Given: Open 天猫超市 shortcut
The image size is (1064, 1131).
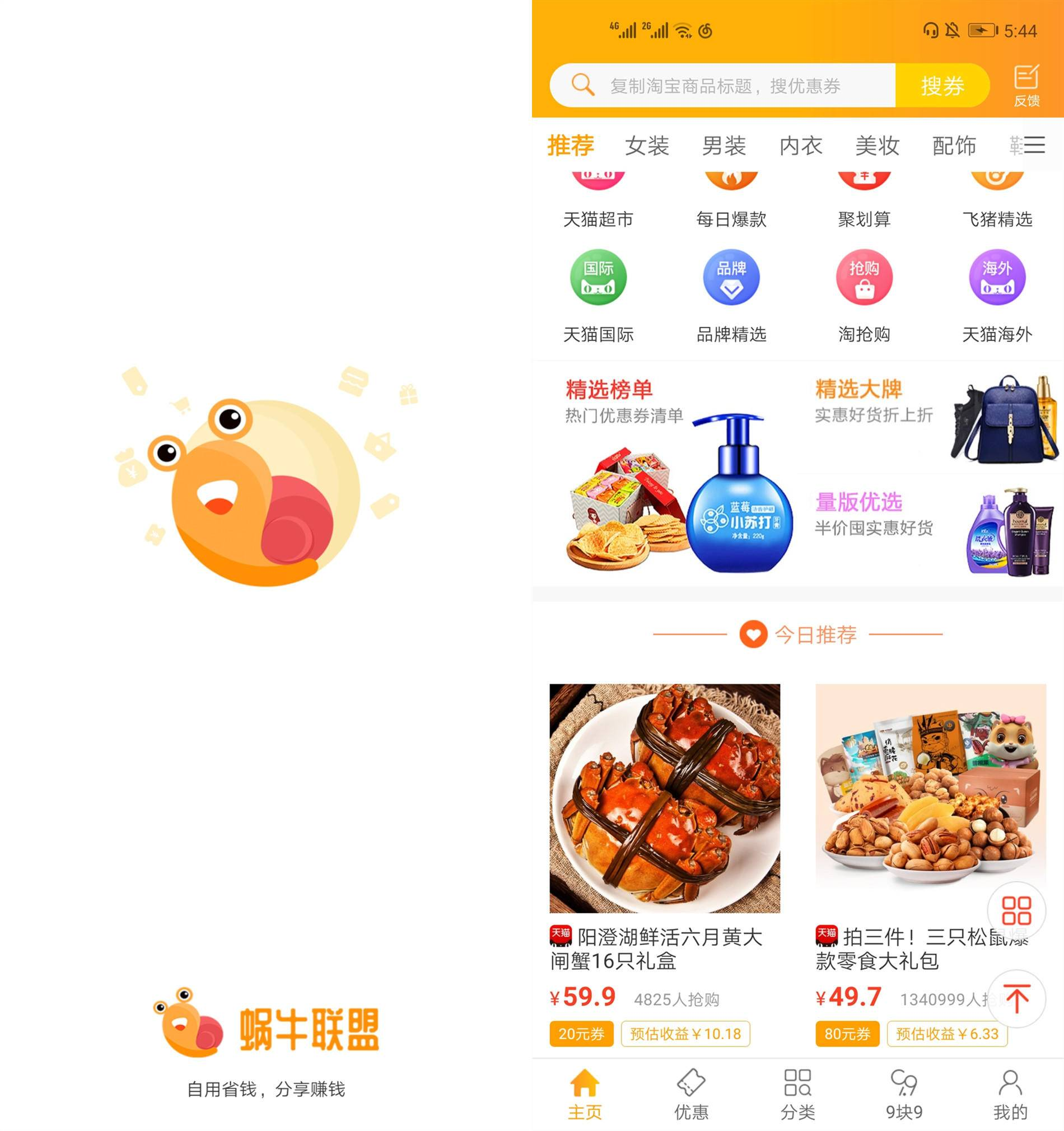Looking at the screenshot, I should pos(598,205).
